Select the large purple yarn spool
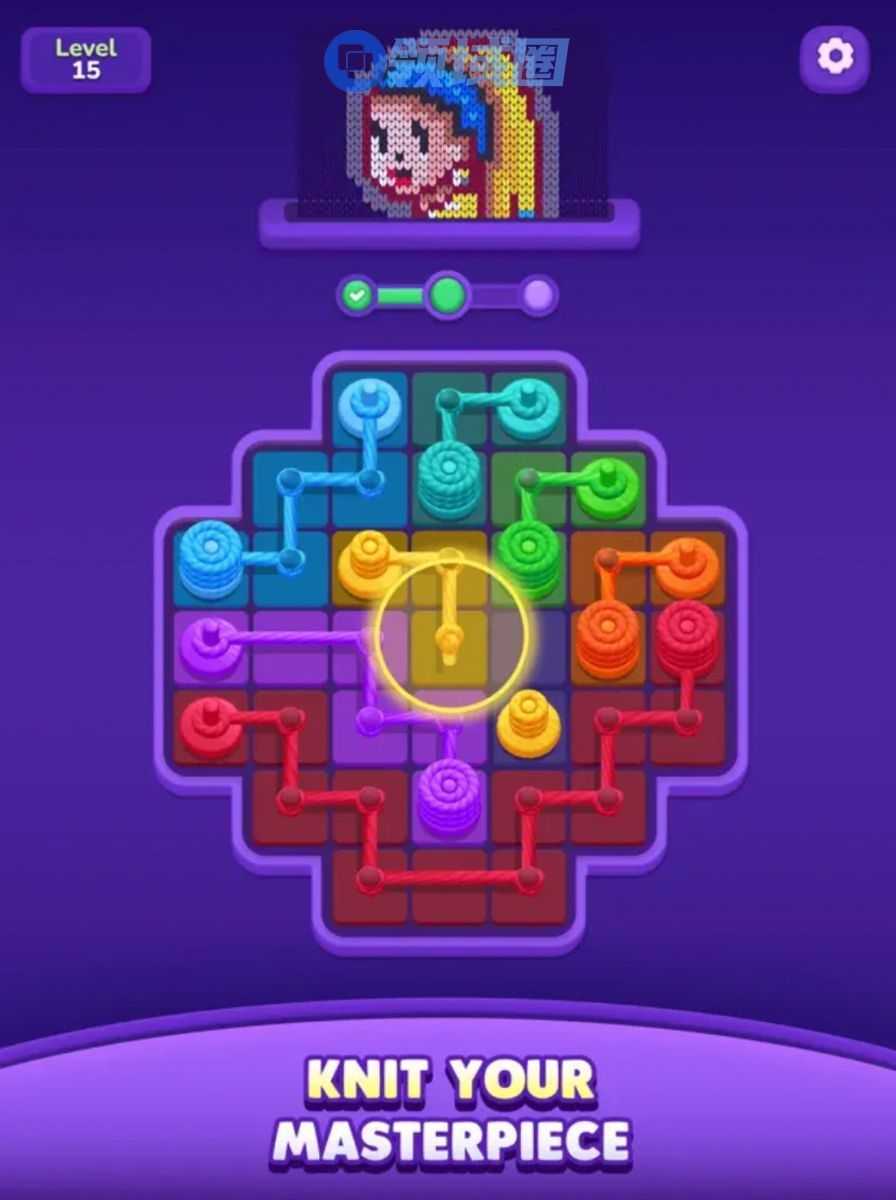Image resolution: width=896 pixels, height=1200 pixels. (448, 796)
